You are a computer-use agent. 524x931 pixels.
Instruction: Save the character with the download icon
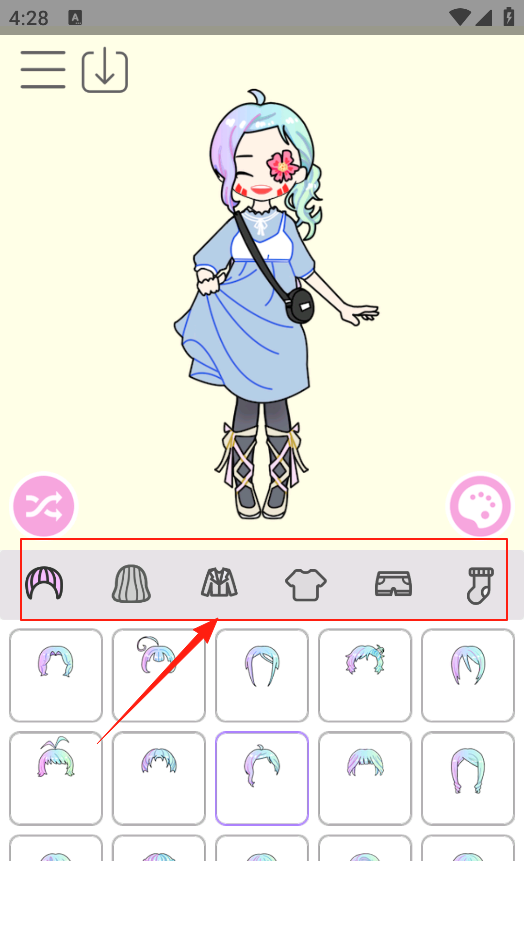tap(105, 71)
